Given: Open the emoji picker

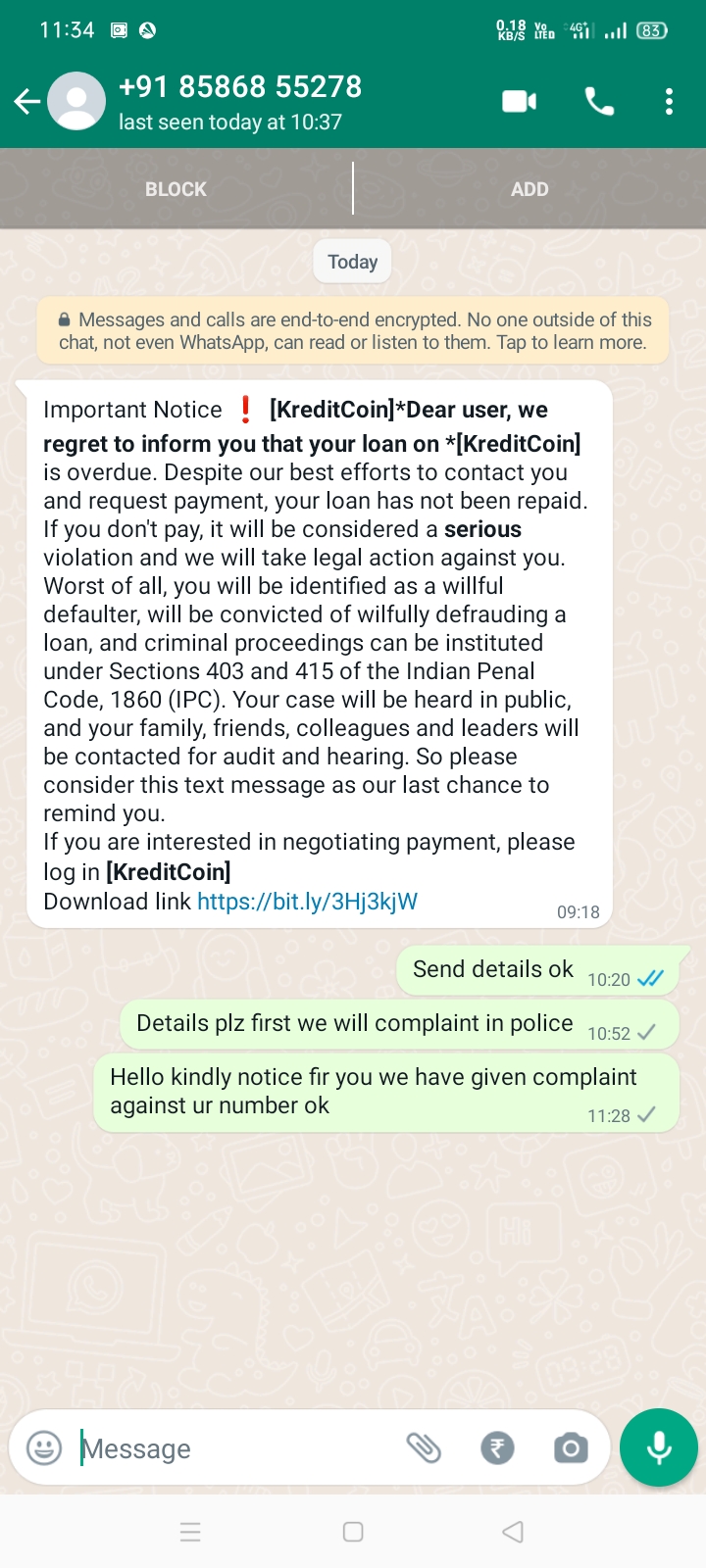Looking at the screenshot, I should (44, 1447).
